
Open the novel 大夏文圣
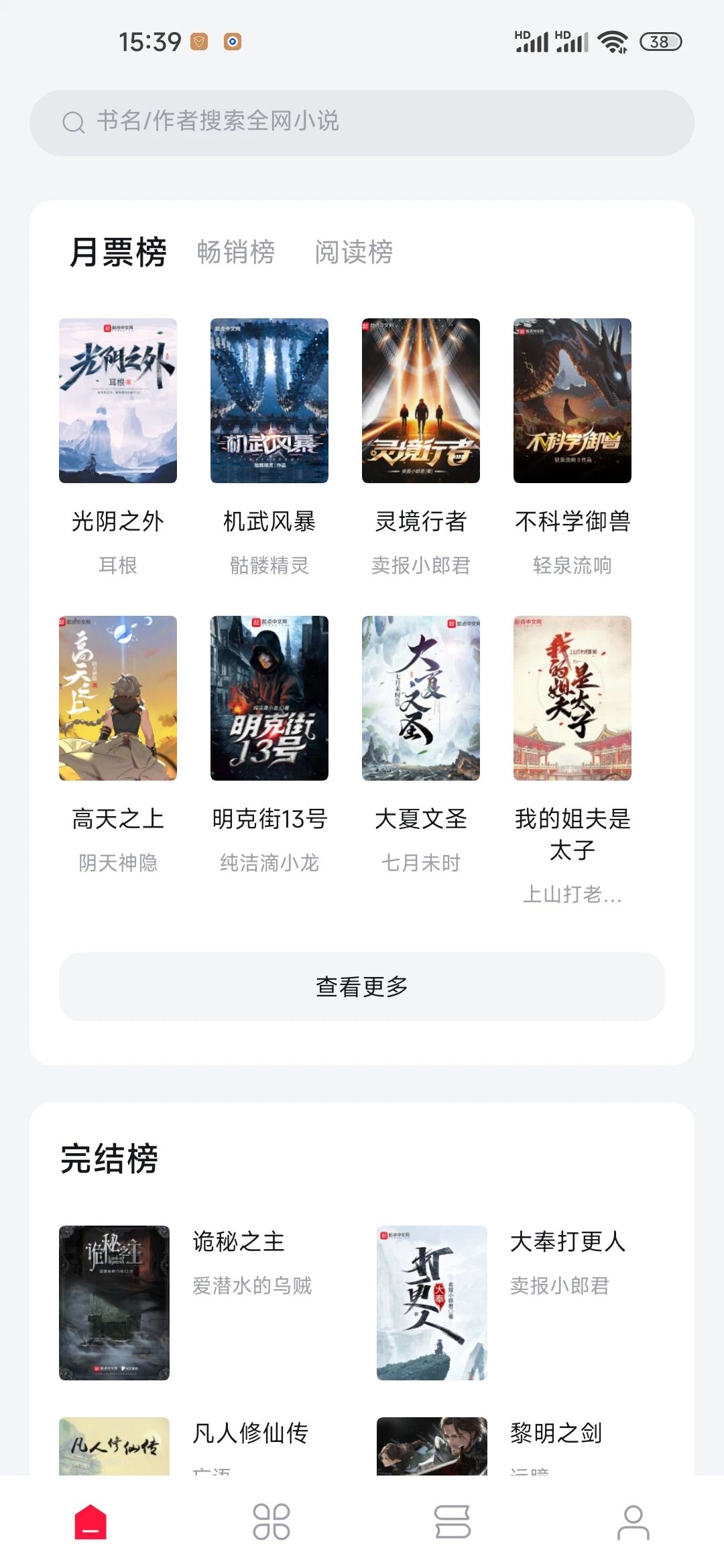pos(421,698)
